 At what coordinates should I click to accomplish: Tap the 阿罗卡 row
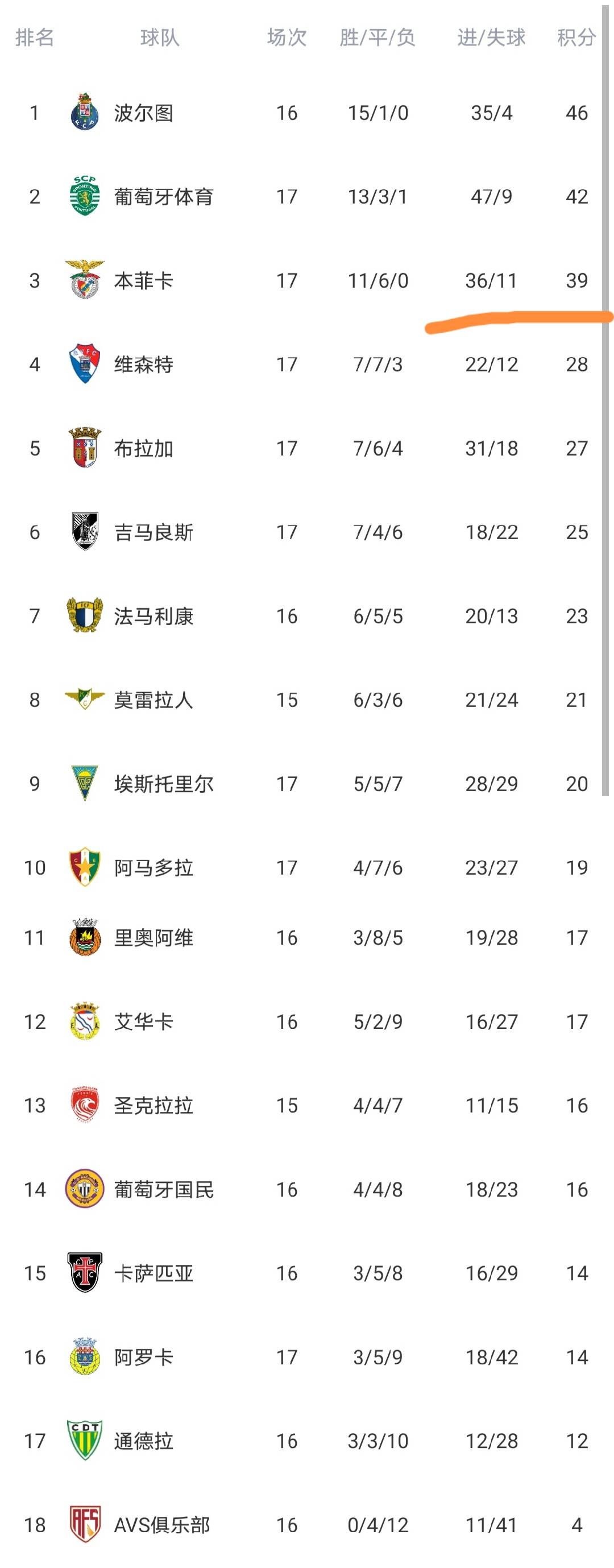point(144,1358)
